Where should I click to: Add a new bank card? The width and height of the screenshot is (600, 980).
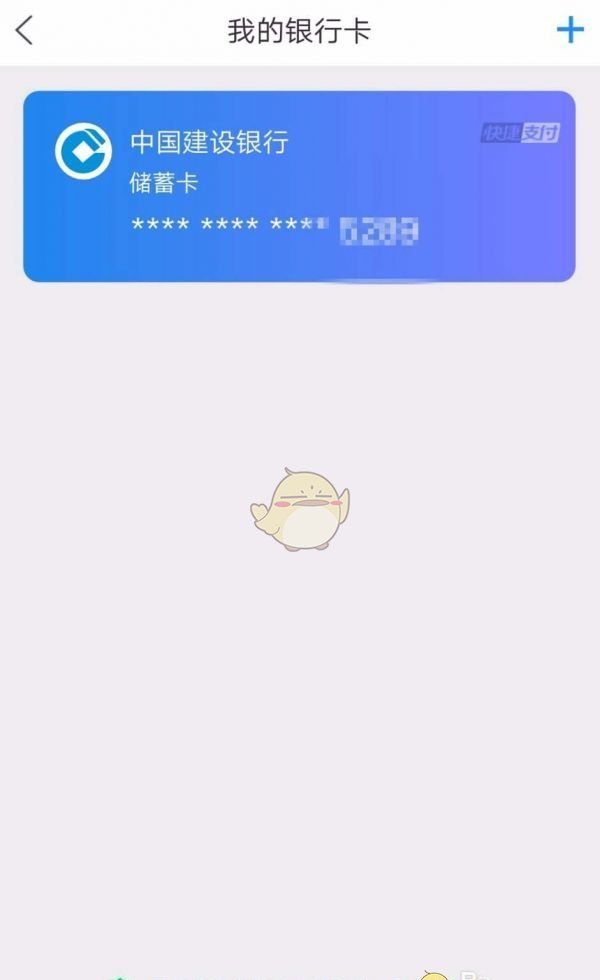click(x=570, y=30)
